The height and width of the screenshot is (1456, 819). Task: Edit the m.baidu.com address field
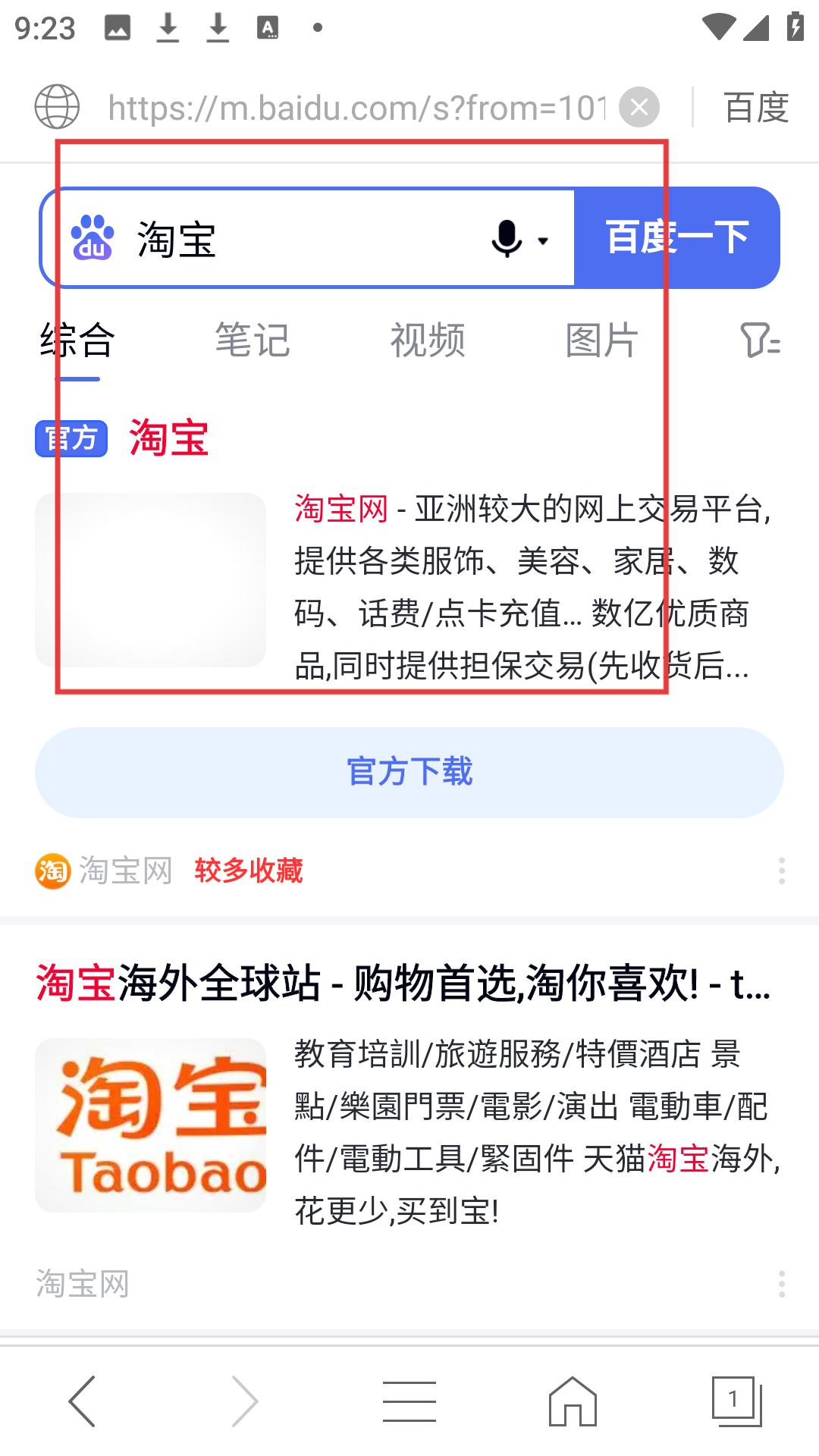click(x=356, y=108)
